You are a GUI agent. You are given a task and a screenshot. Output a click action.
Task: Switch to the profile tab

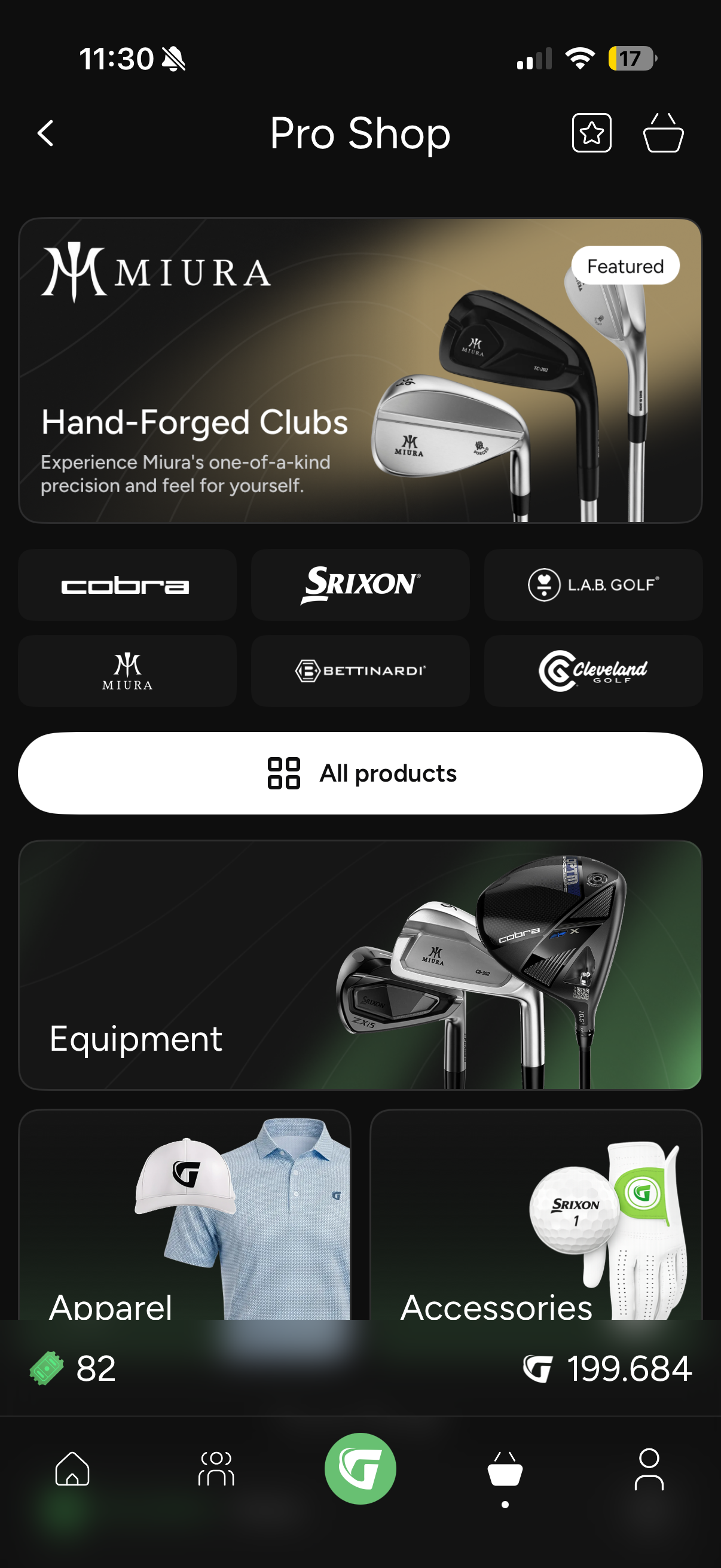point(649,1469)
